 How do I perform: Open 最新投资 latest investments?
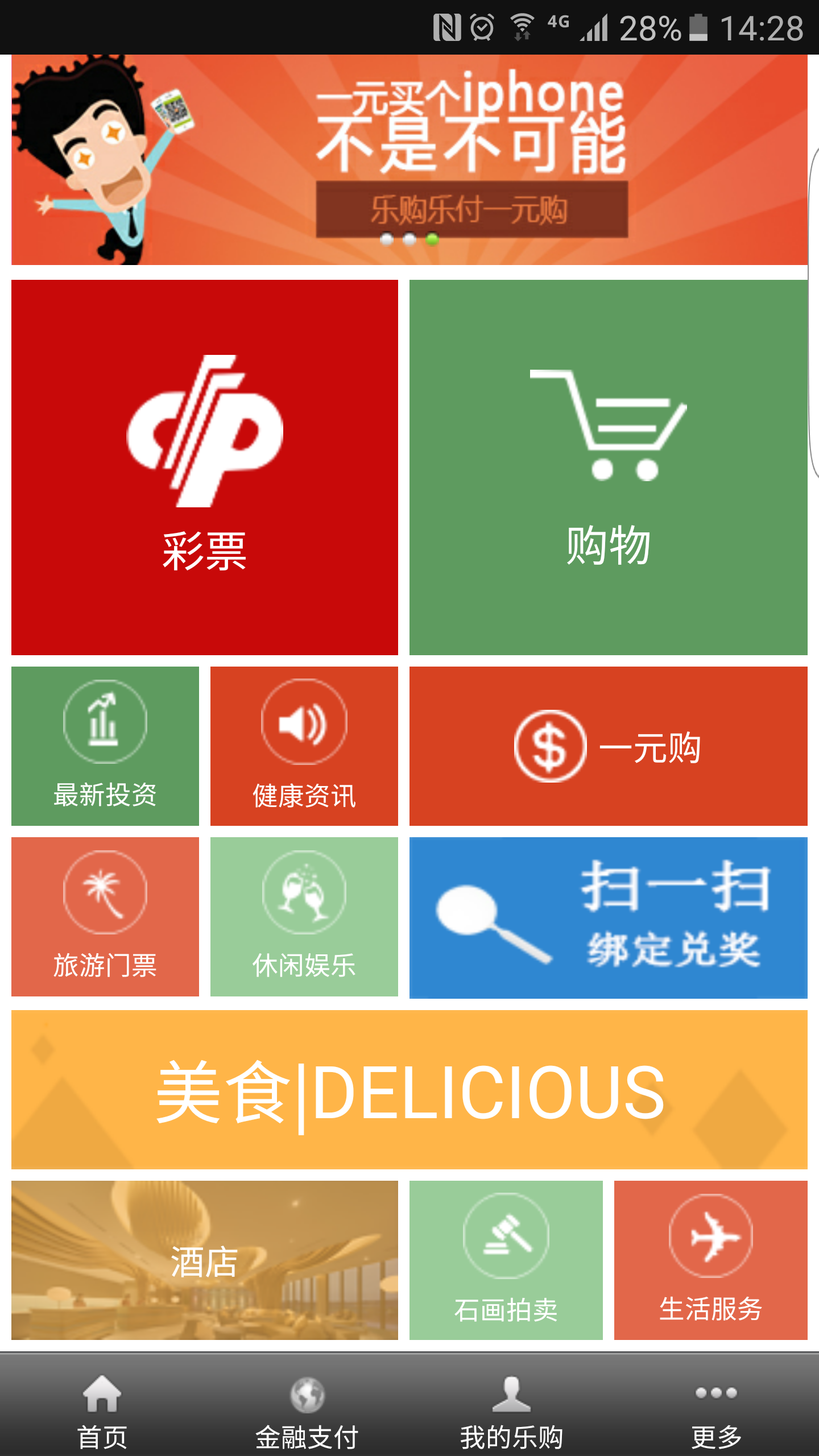[x=105, y=745]
